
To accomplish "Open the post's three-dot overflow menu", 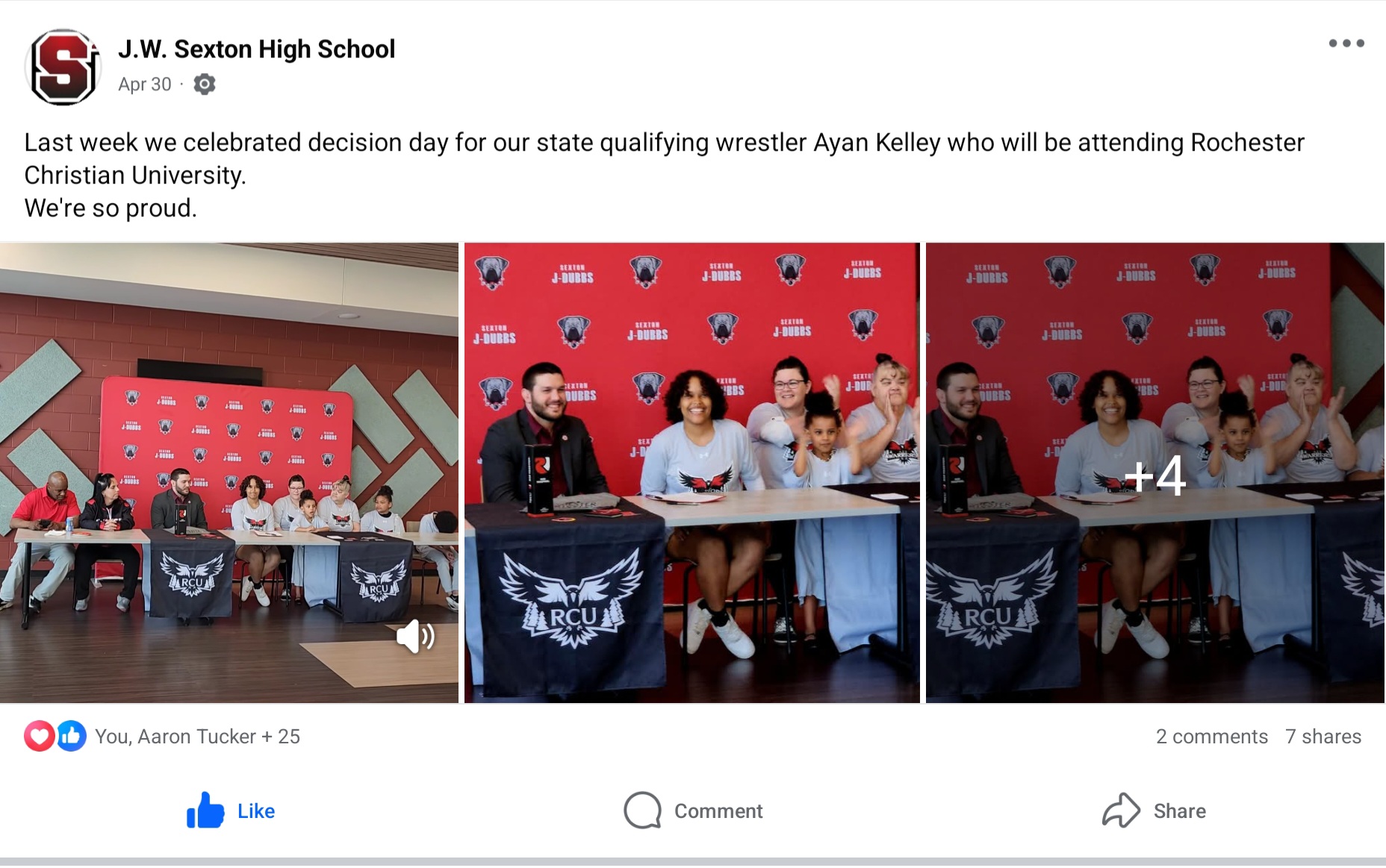I will [1346, 43].
